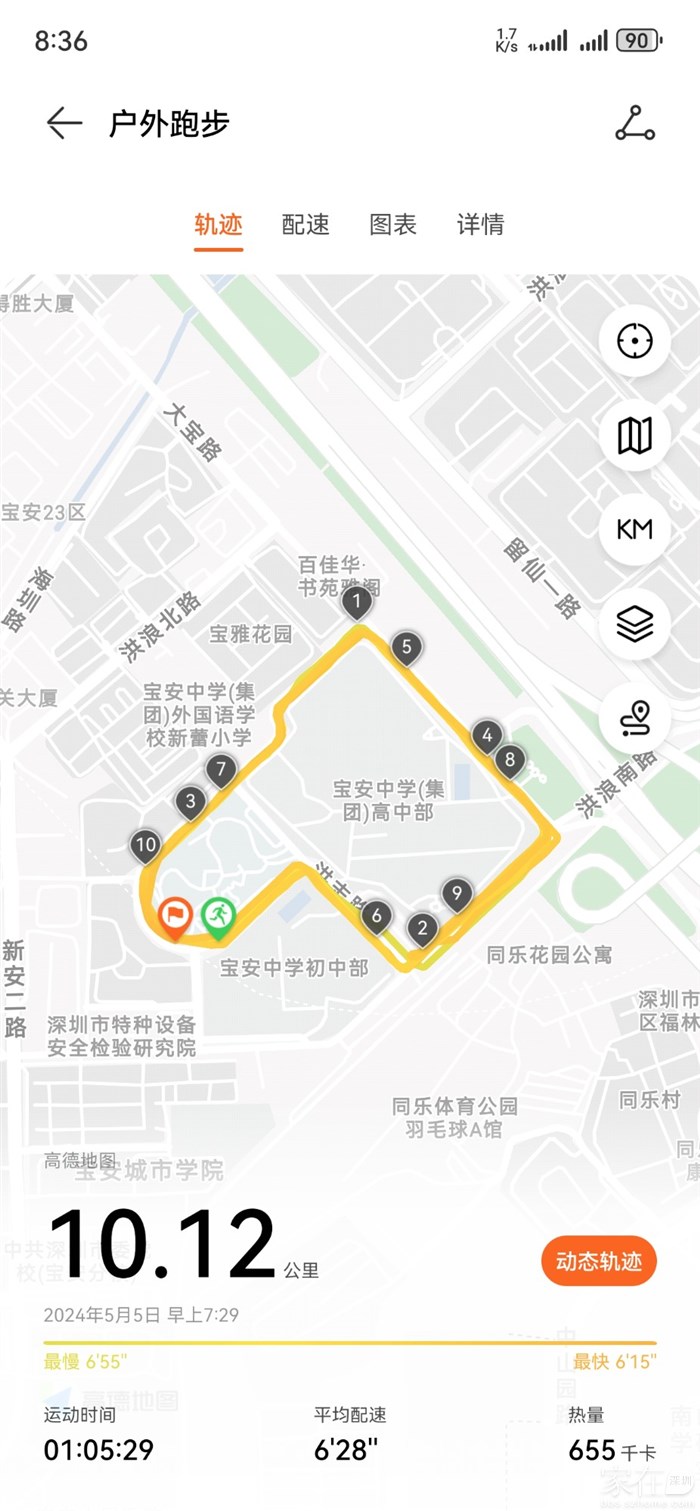
Task: Open the map layers options
Action: tap(634, 624)
